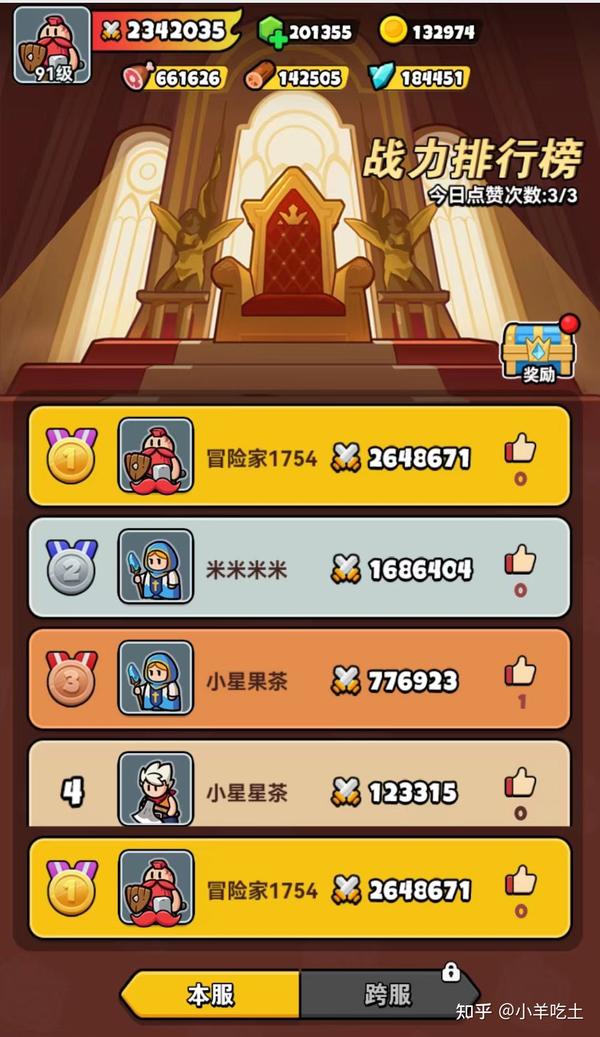Like 米米米米 with the thumbs-up
Screen dimensions: 600x1037
coord(520,561)
